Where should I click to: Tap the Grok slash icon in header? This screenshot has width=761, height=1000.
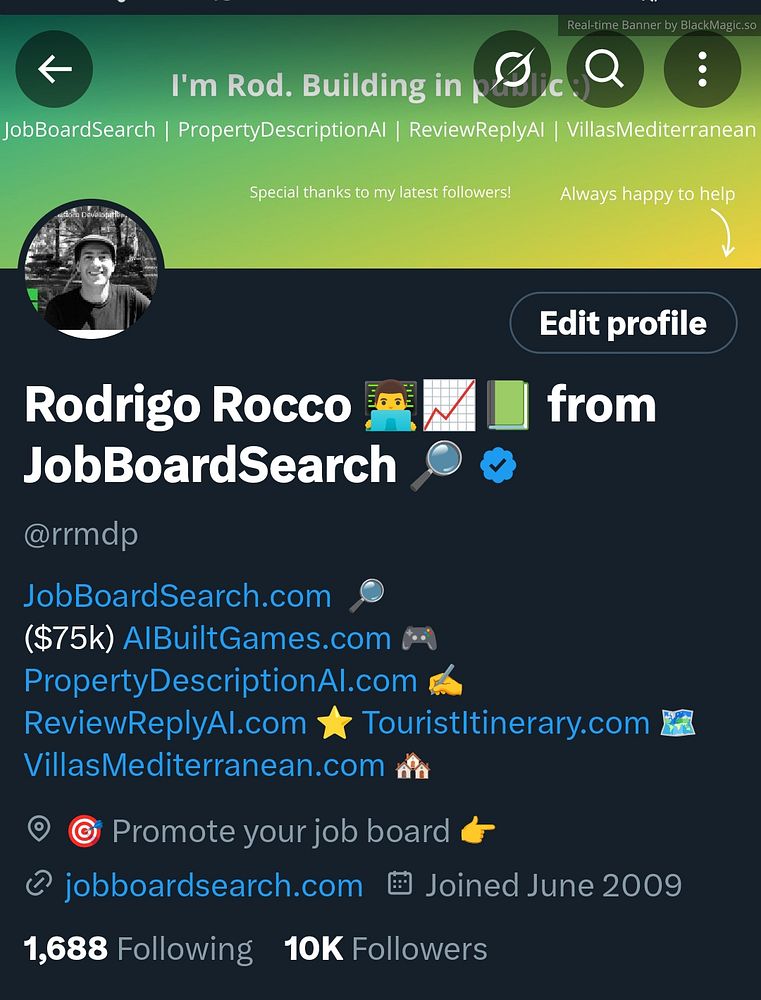point(512,69)
